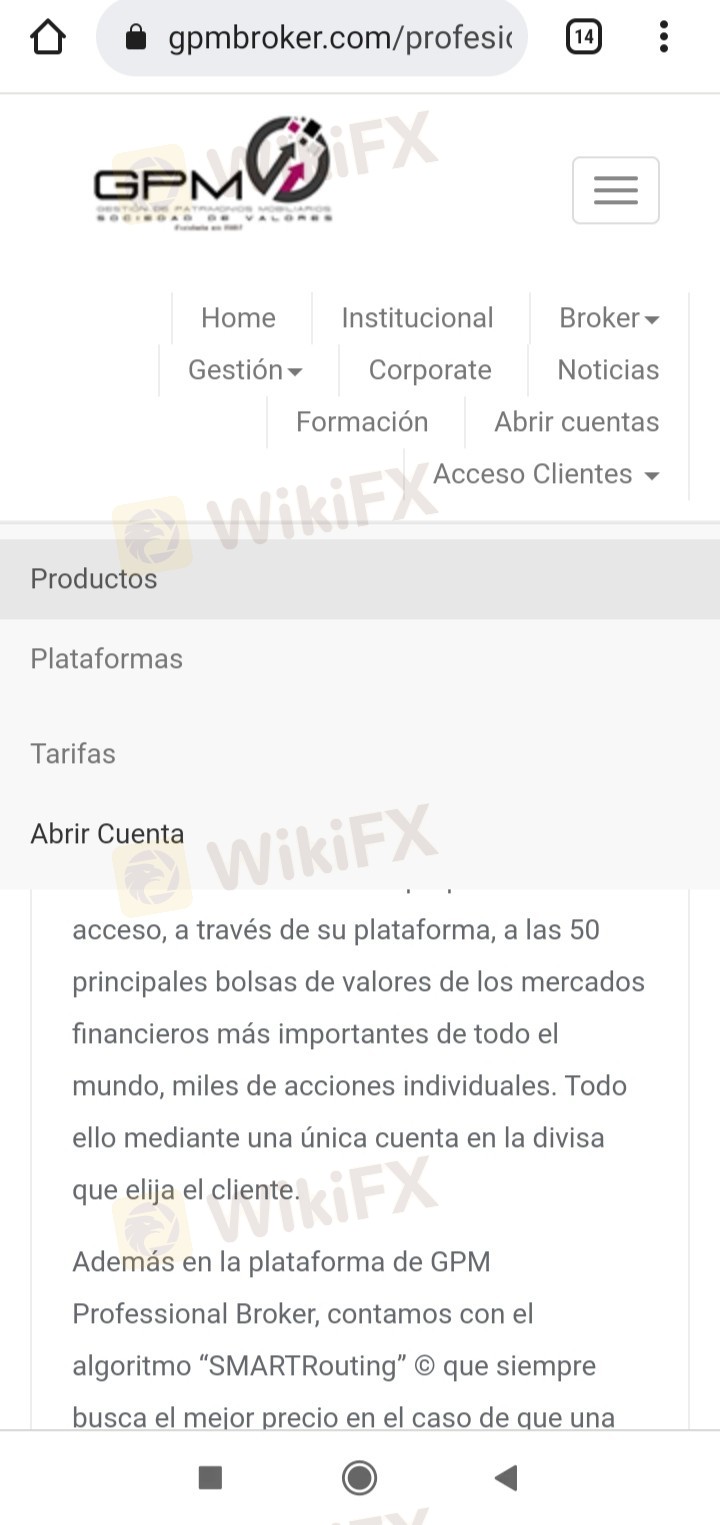Tap the browser home icon
This screenshot has height=1525, width=720.
point(48,38)
